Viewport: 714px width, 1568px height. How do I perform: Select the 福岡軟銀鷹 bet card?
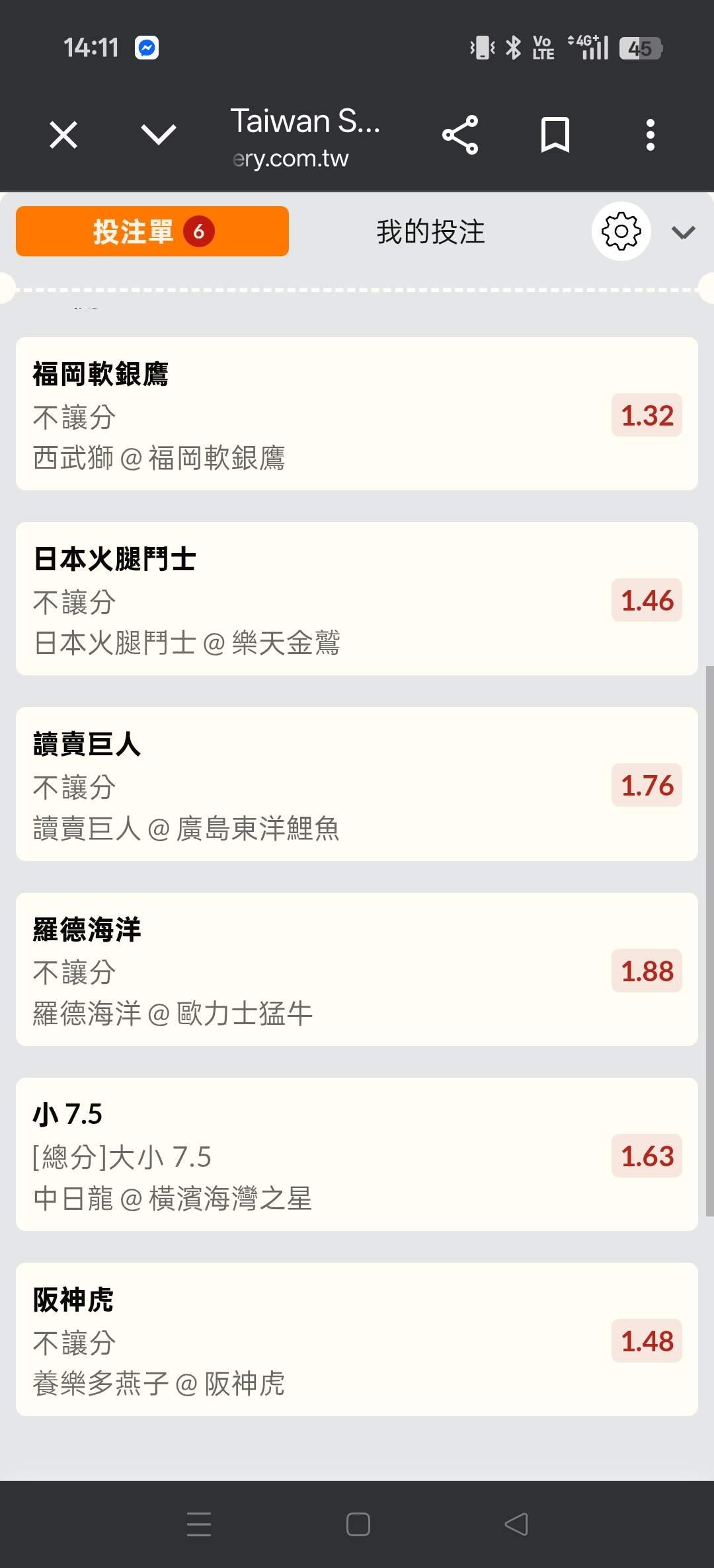(357, 414)
